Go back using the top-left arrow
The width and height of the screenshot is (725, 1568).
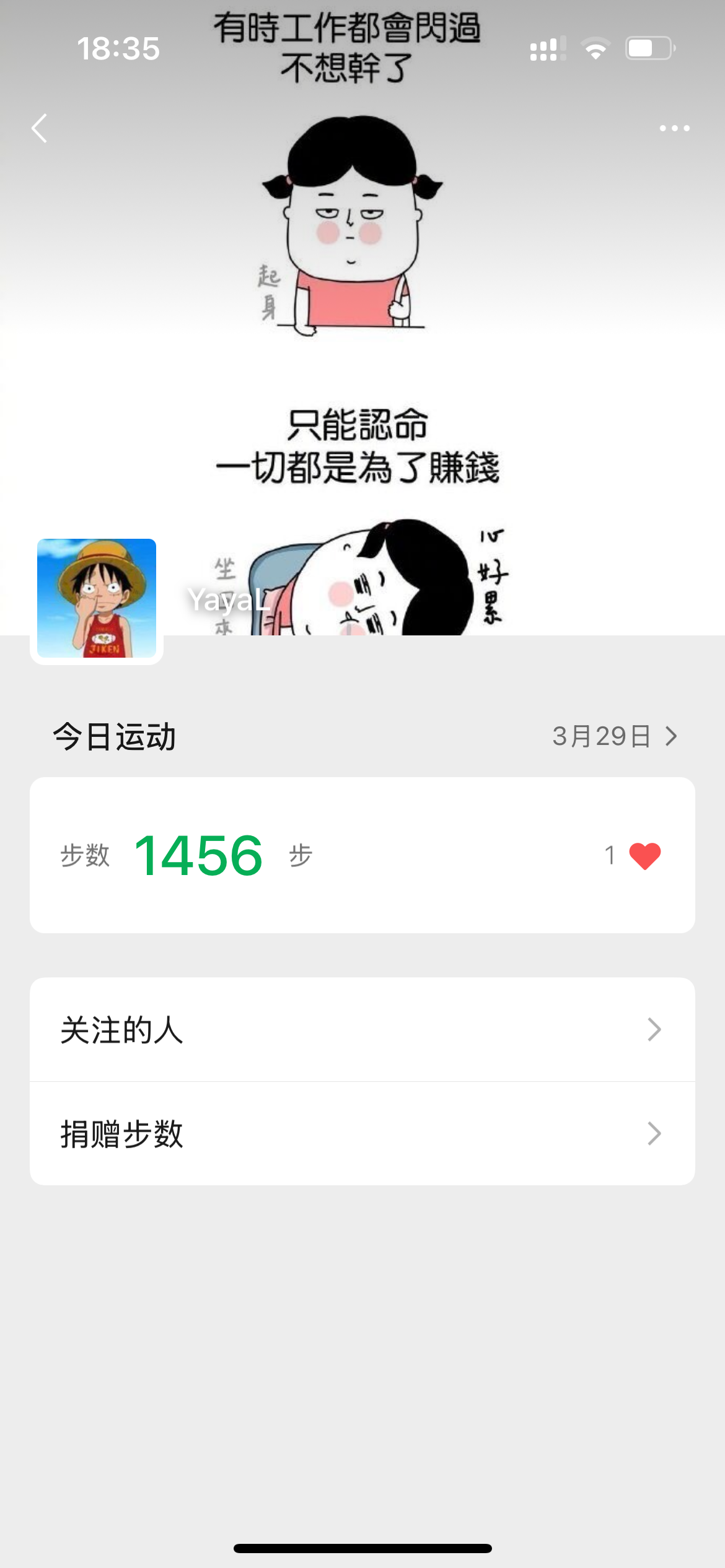click(40, 128)
